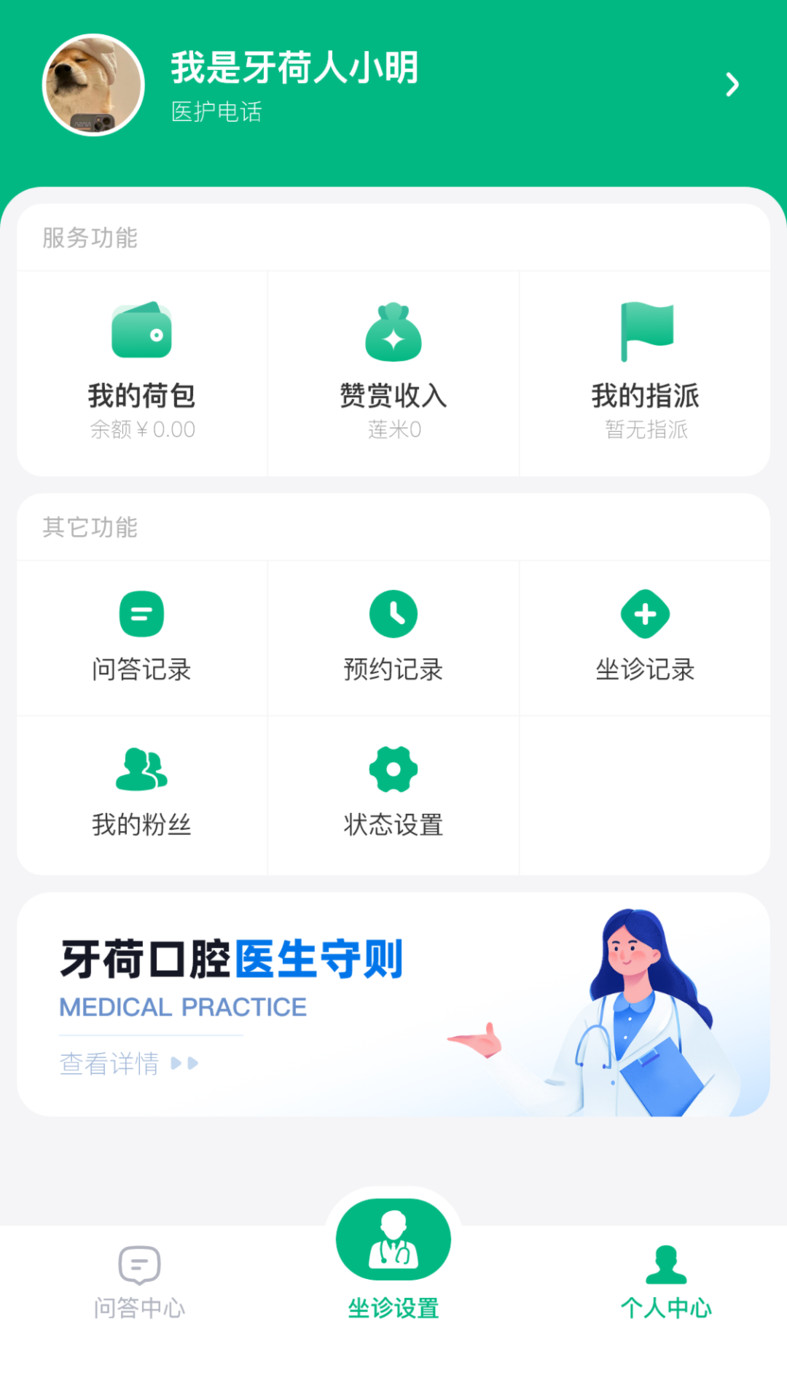Open the 状态设置 gear icon
The width and height of the screenshot is (787, 1400).
[x=393, y=769]
